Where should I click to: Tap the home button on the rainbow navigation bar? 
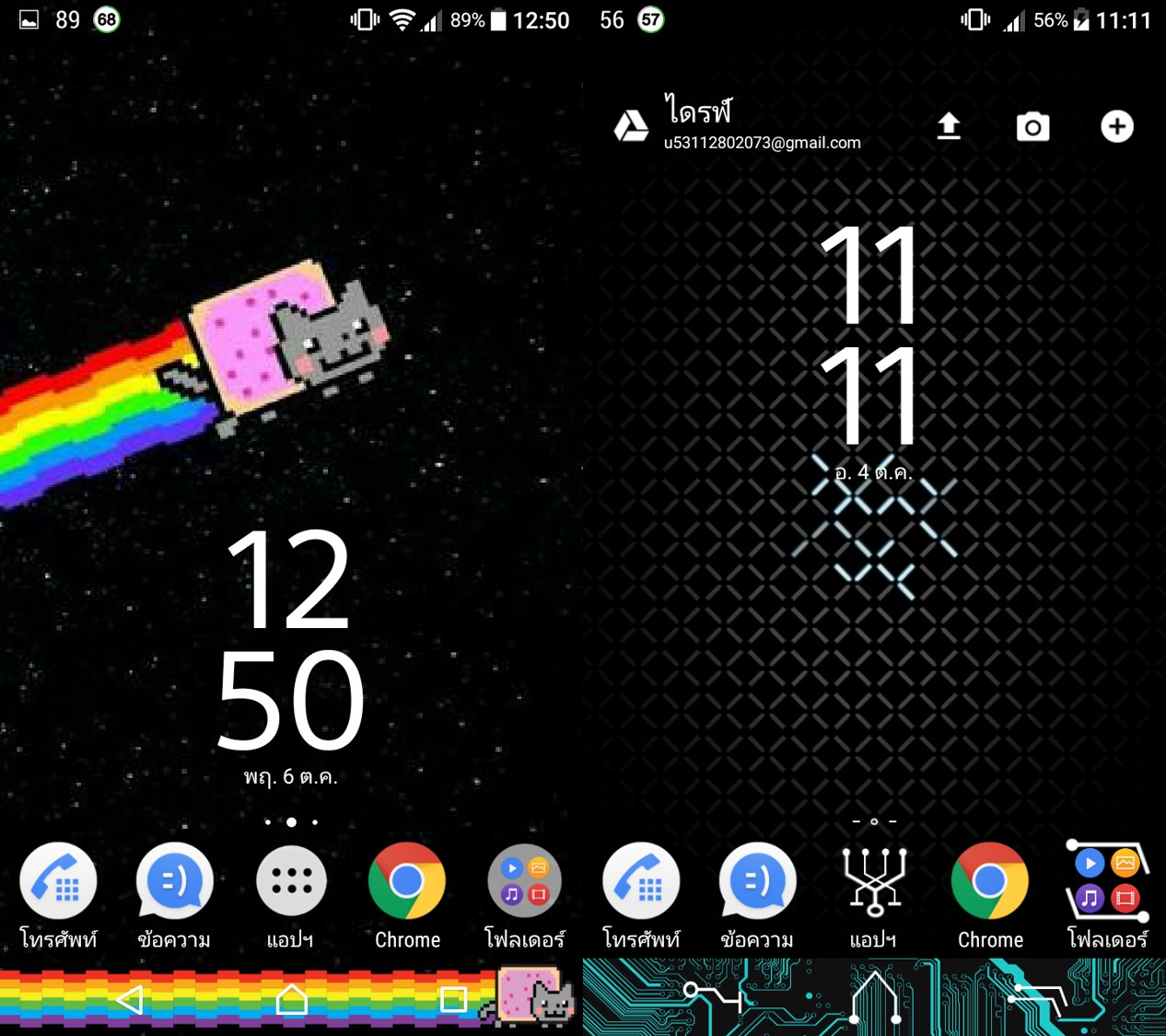(291, 999)
